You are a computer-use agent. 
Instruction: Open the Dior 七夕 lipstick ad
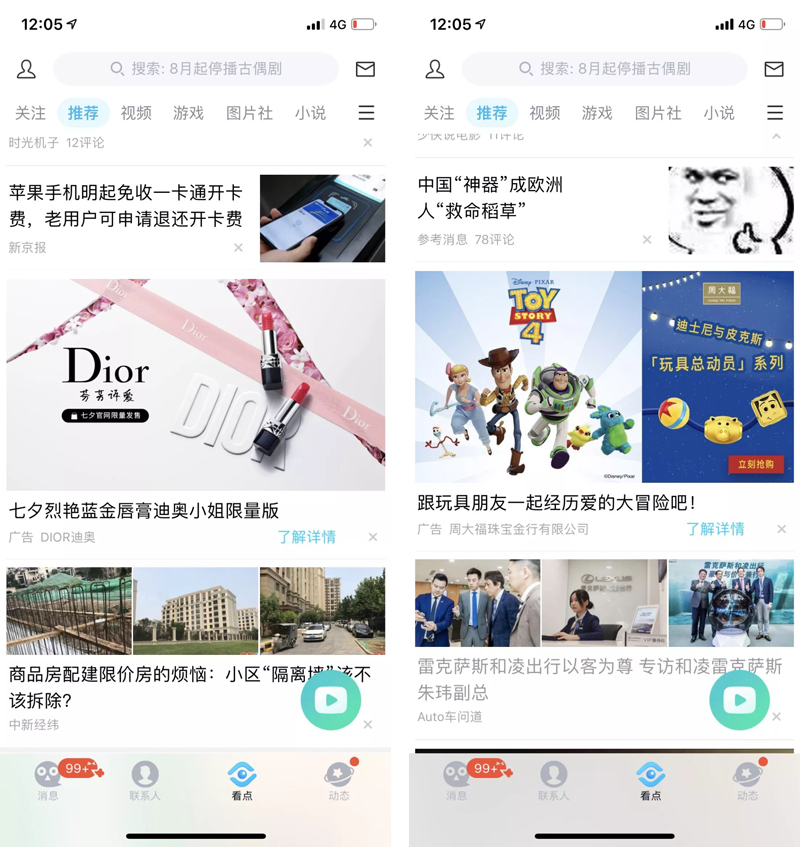pos(195,385)
